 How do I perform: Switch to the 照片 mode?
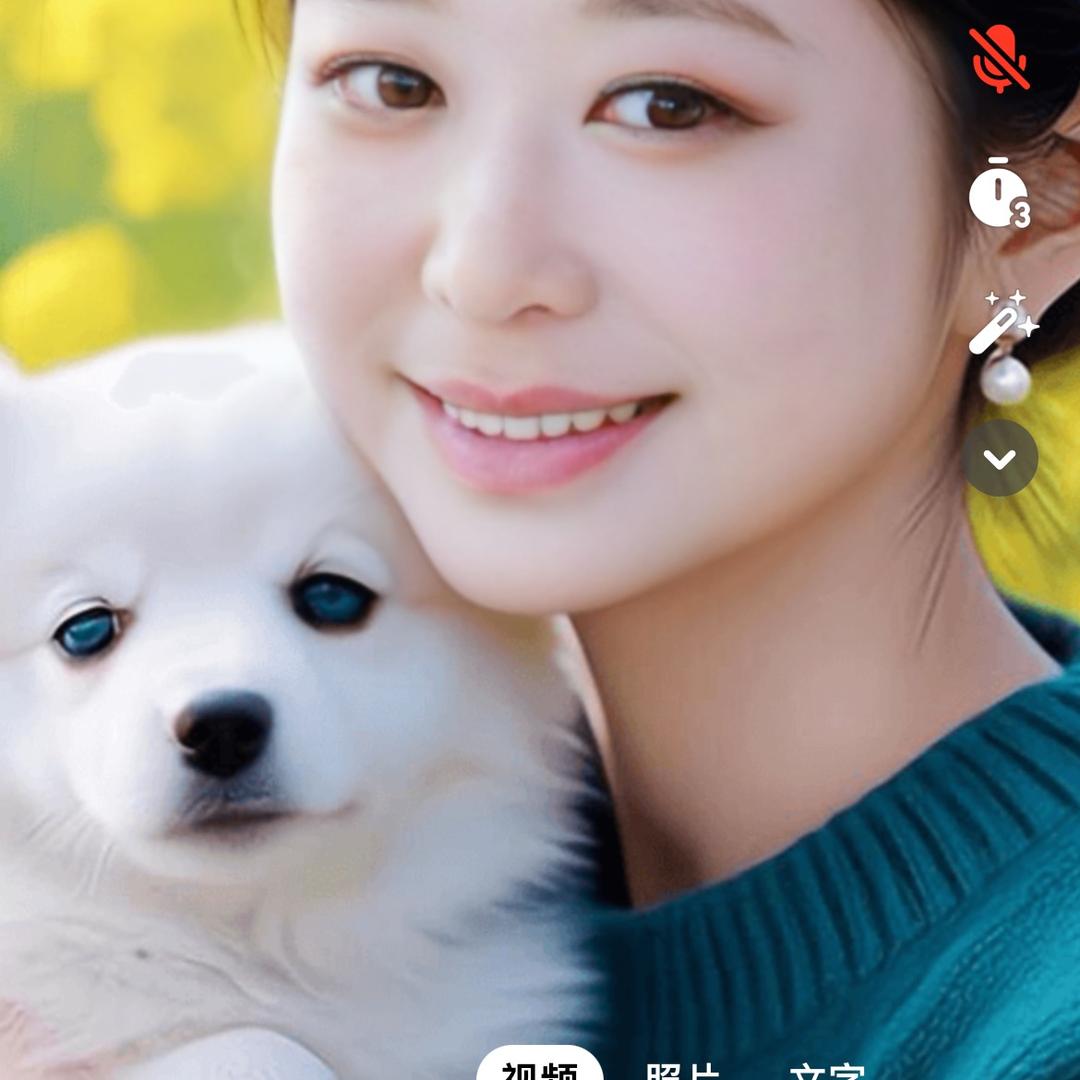[x=683, y=1069]
